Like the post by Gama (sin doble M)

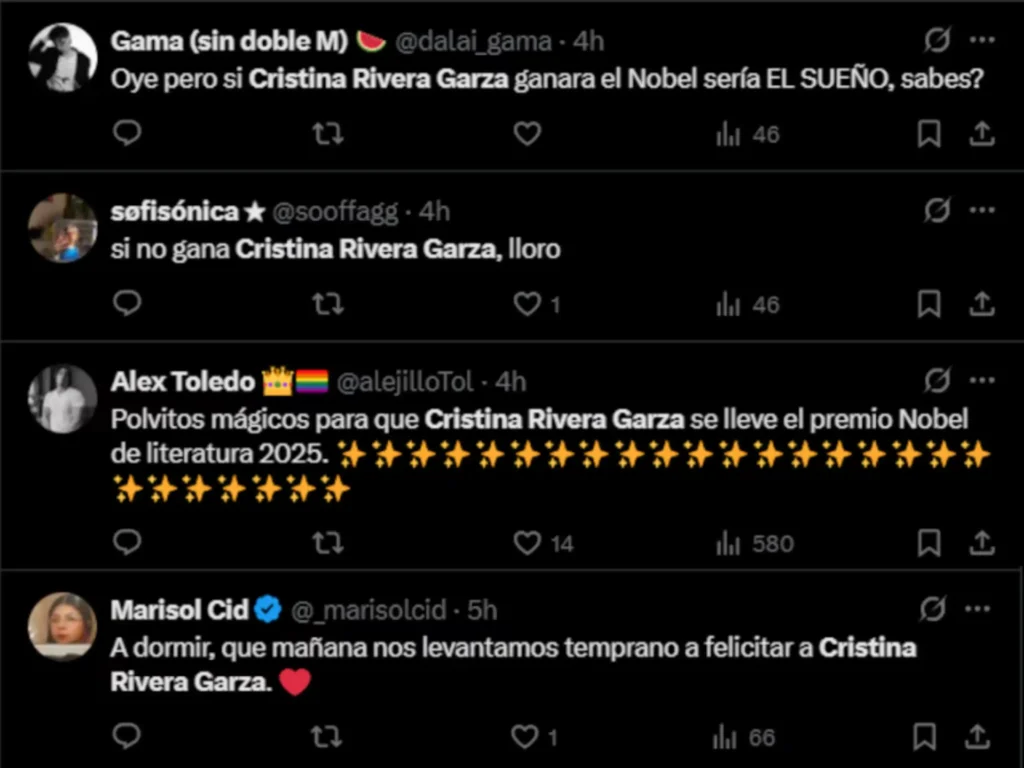click(x=527, y=133)
